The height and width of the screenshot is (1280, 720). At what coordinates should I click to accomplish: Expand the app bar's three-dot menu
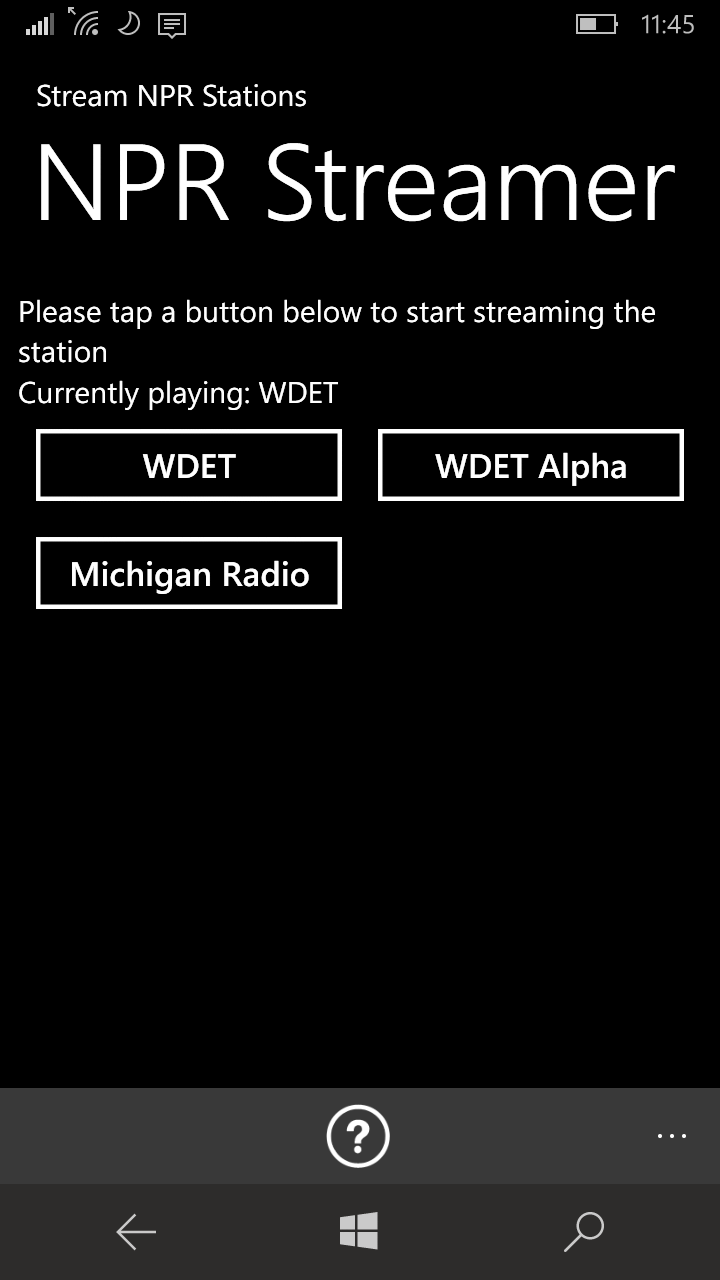[x=671, y=1136]
